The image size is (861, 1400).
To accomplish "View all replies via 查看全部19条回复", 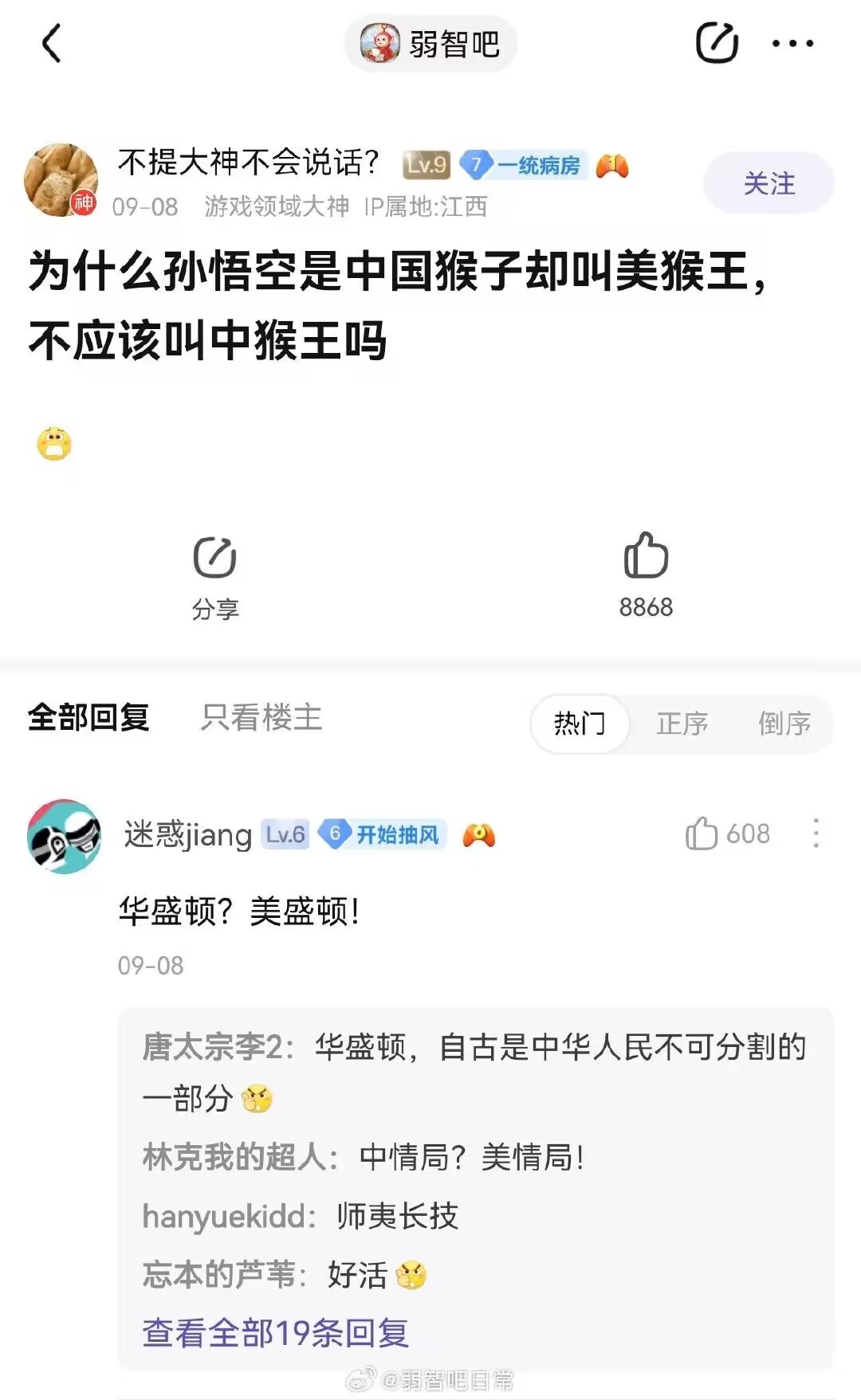I will pyautogui.click(x=276, y=1332).
